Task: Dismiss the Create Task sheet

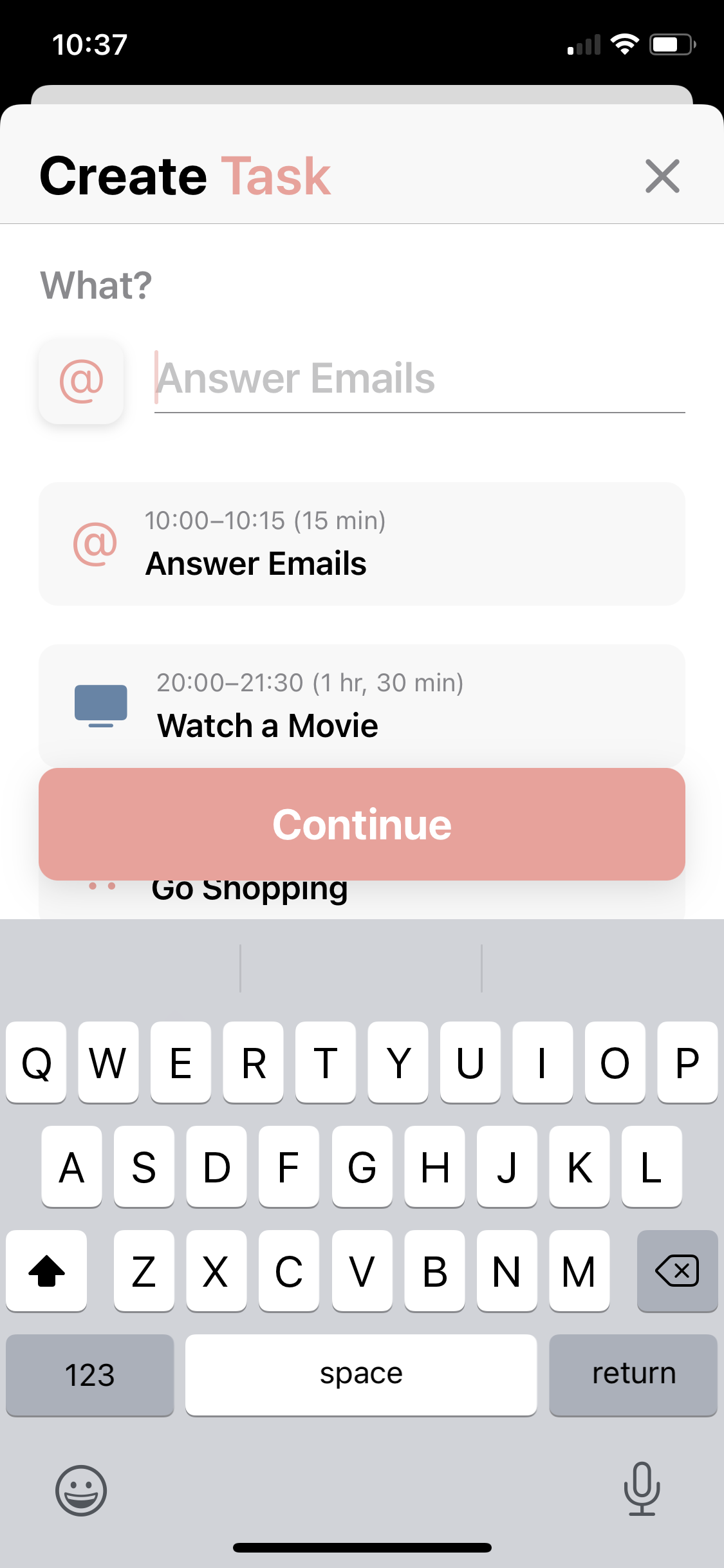Action: coord(662,176)
